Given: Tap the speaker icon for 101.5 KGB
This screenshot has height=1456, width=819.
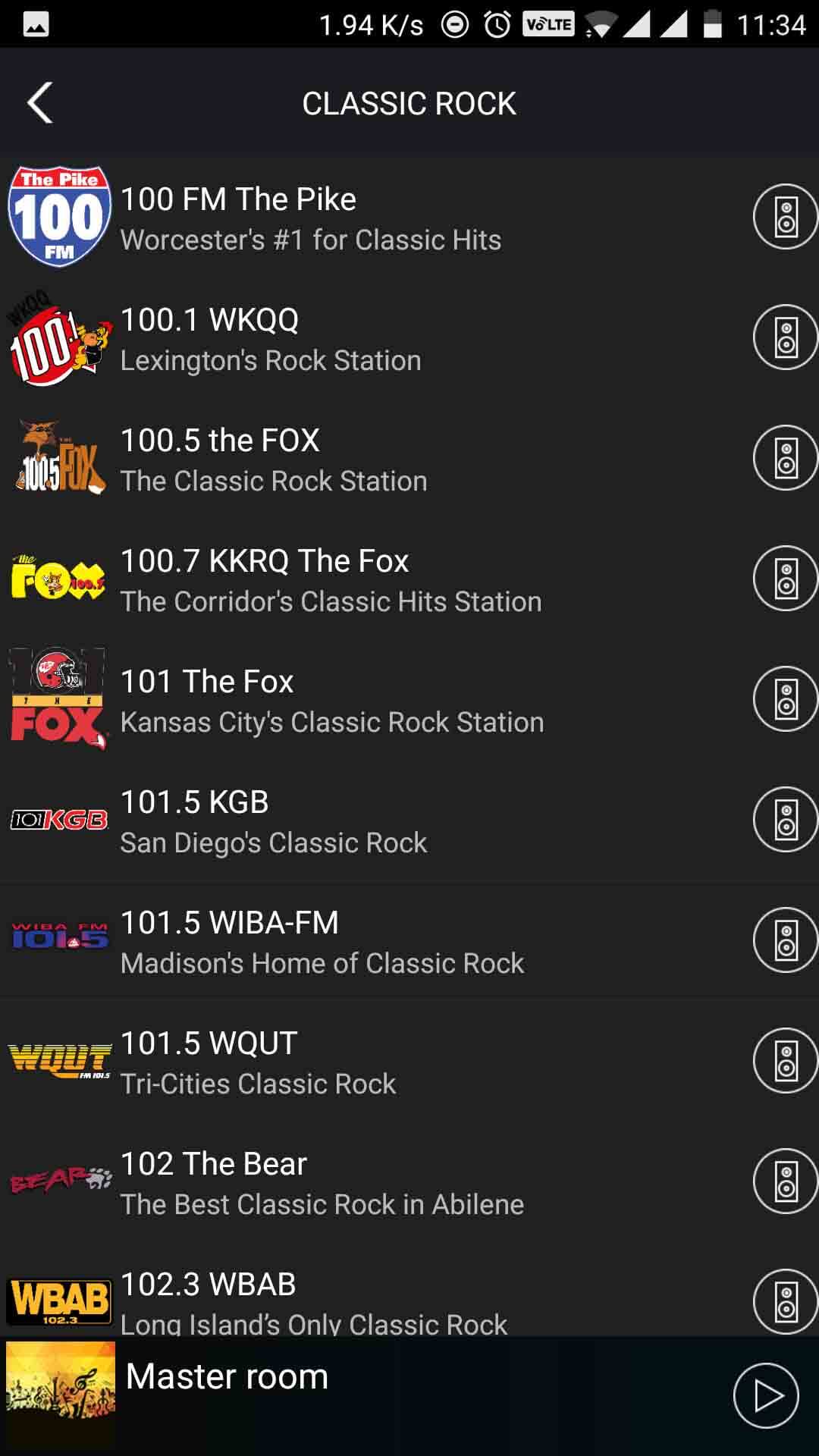Looking at the screenshot, I should [x=785, y=820].
